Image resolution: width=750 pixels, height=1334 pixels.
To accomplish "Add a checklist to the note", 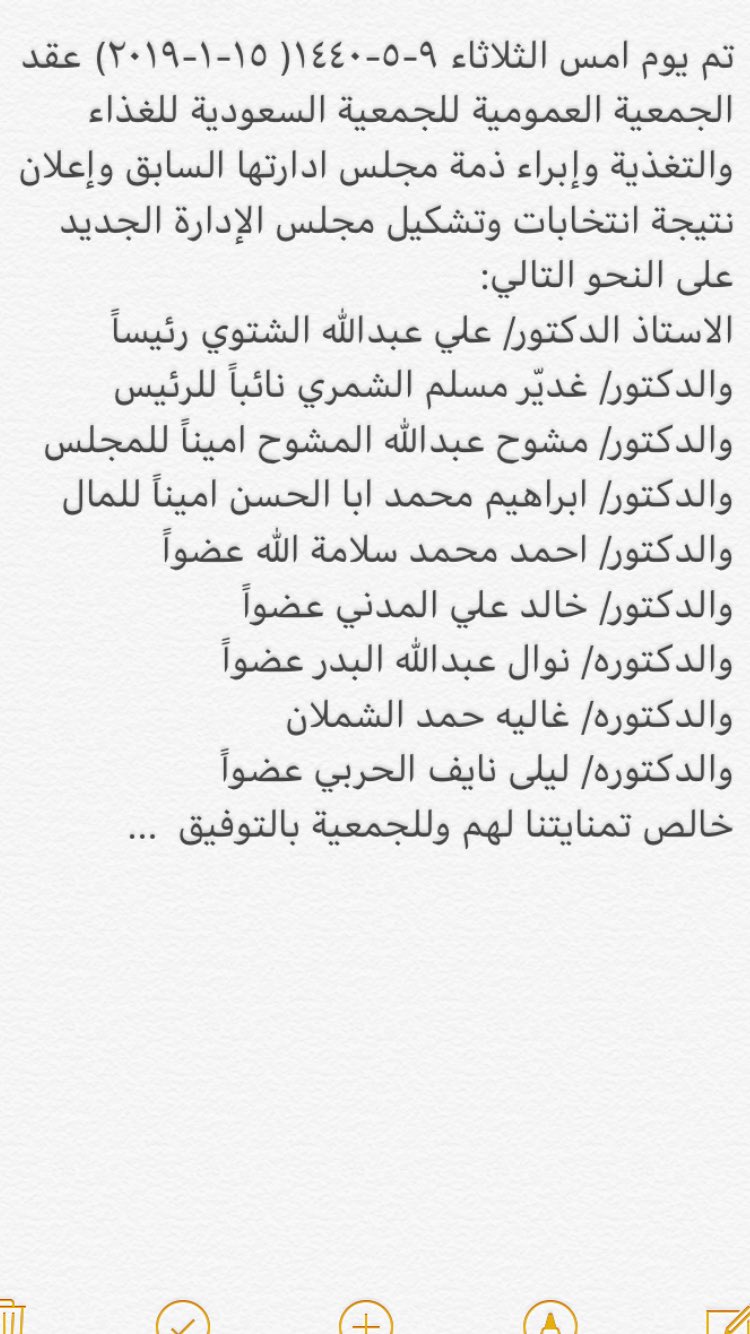I will pyautogui.click(x=184, y=1319).
